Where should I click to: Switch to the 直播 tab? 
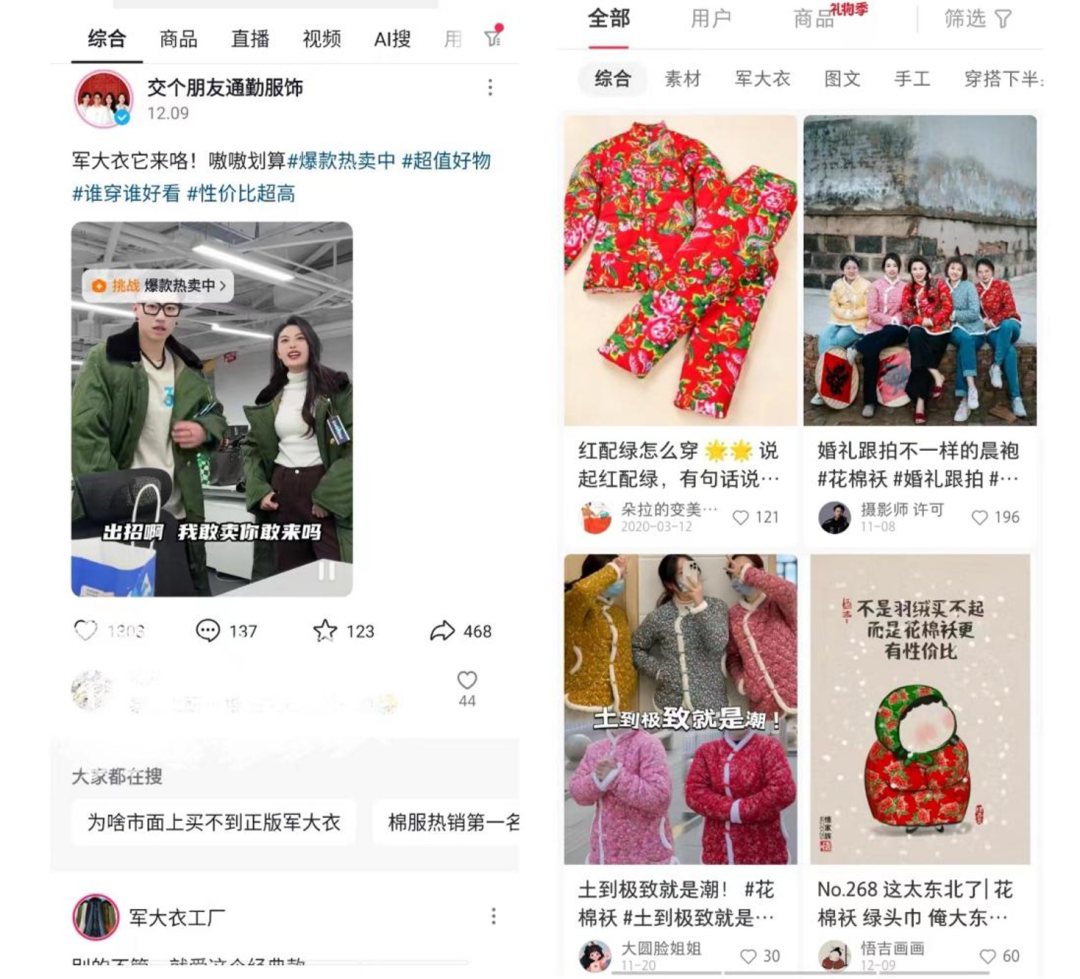tap(250, 39)
